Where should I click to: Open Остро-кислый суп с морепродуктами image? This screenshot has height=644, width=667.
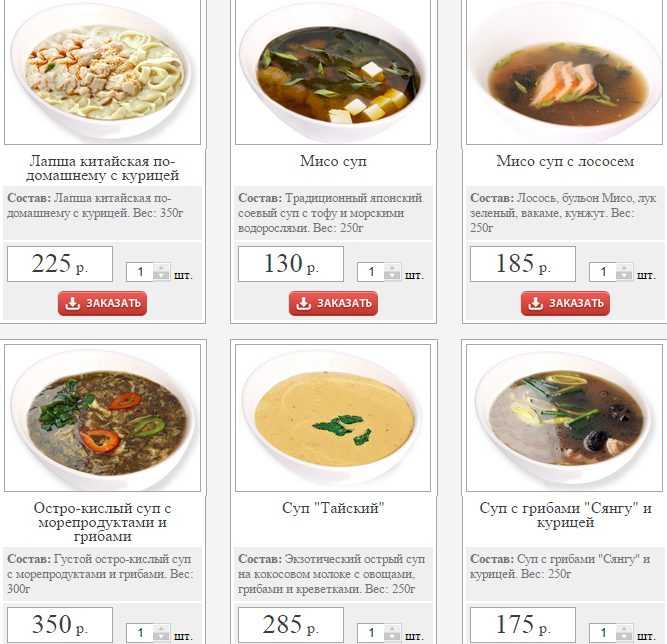(x=103, y=418)
